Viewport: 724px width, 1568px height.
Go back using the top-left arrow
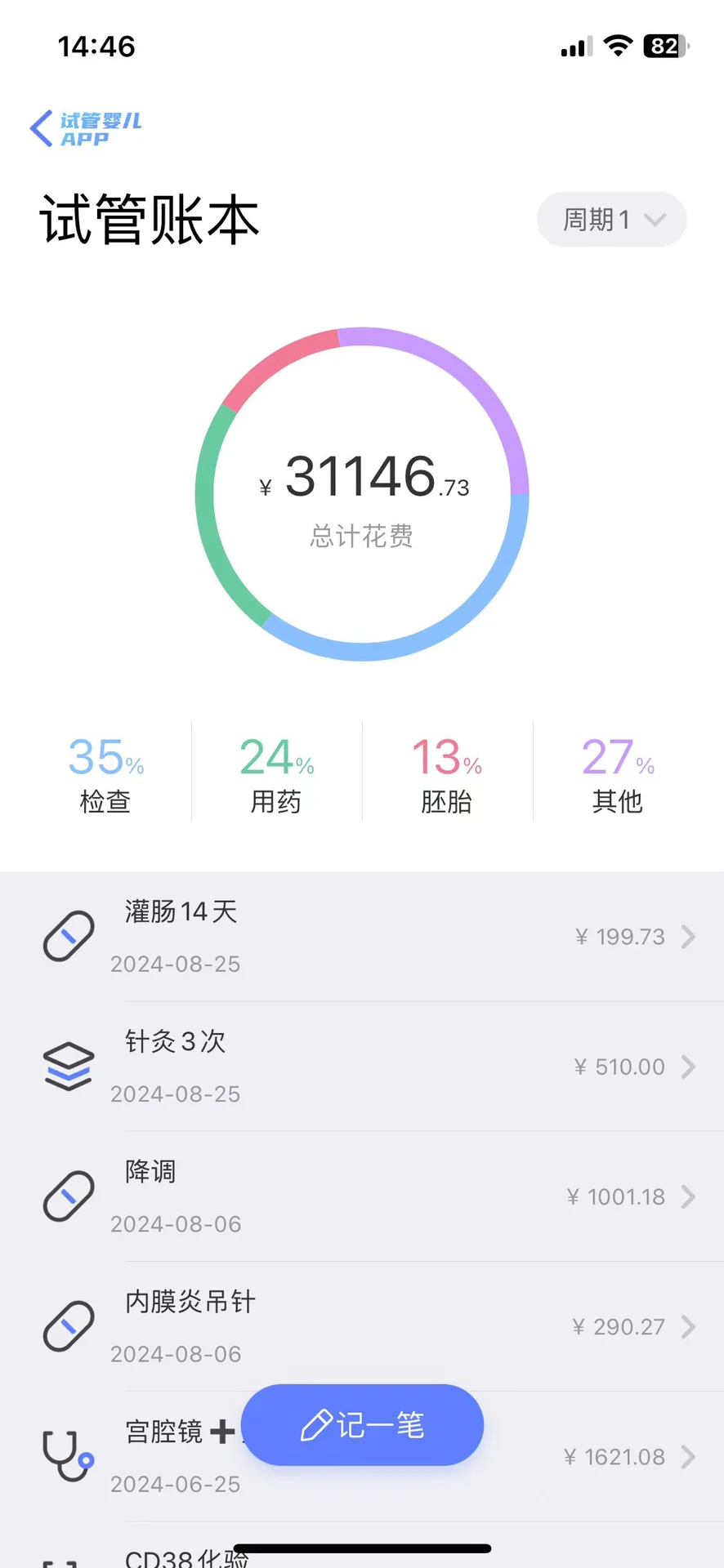(x=42, y=129)
